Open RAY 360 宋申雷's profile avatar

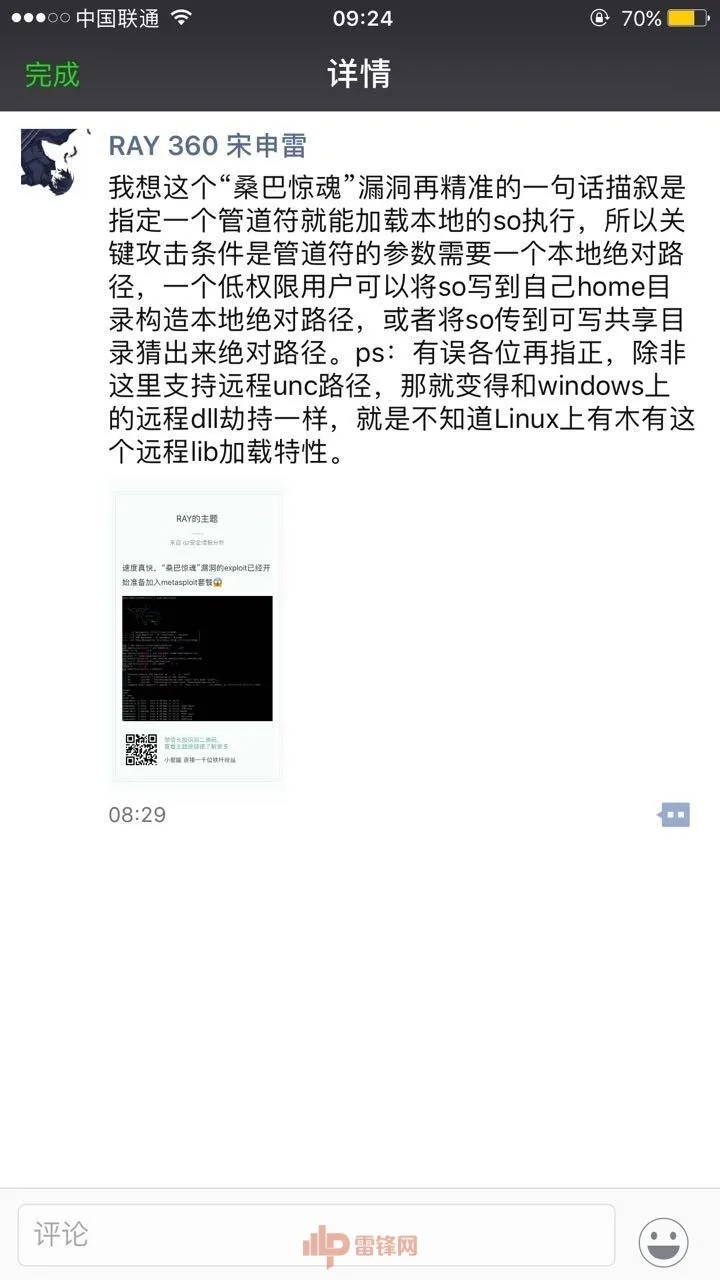[50, 157]
